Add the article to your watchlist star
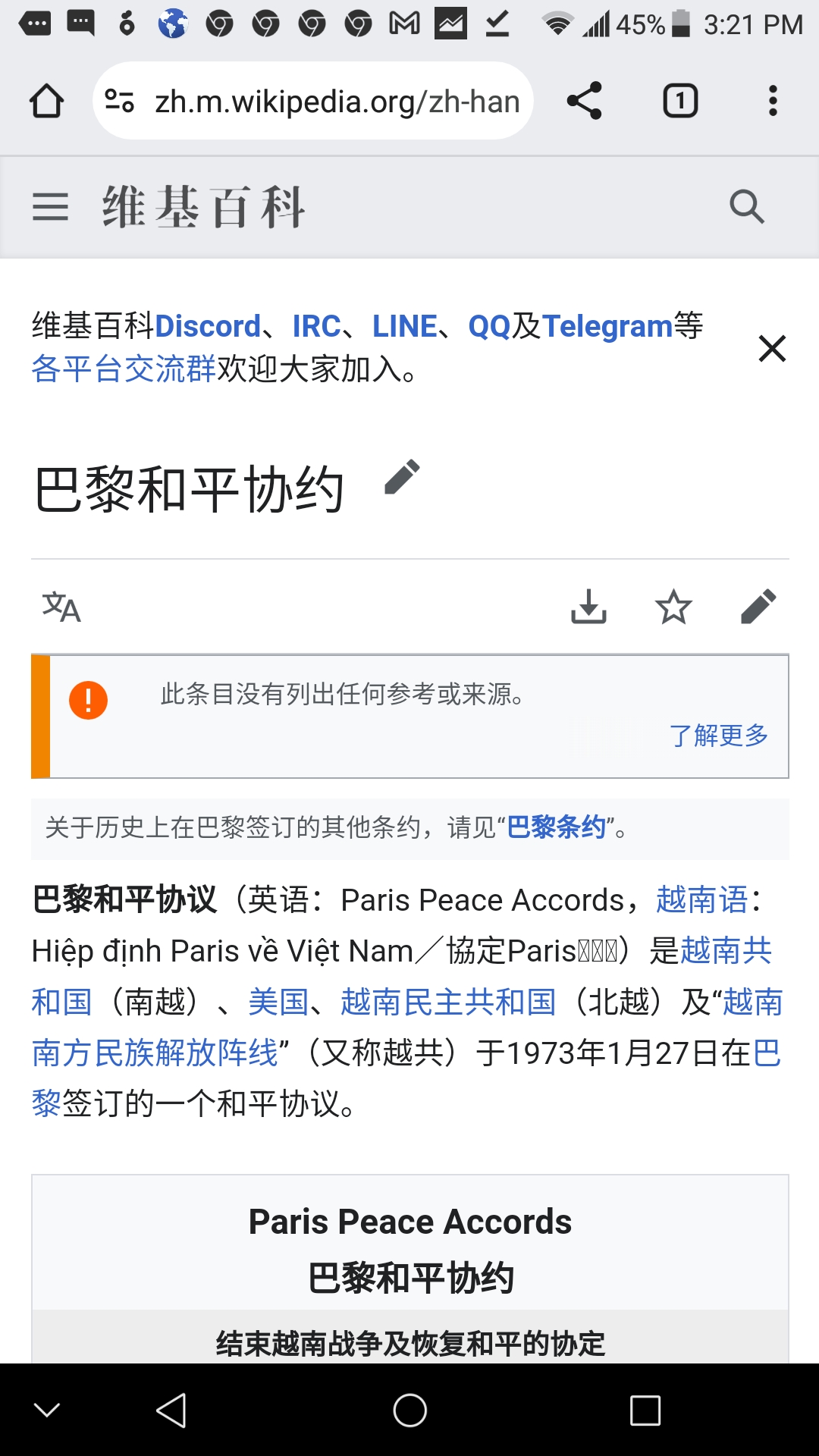819x1456 pixels. tap(673, 606)
